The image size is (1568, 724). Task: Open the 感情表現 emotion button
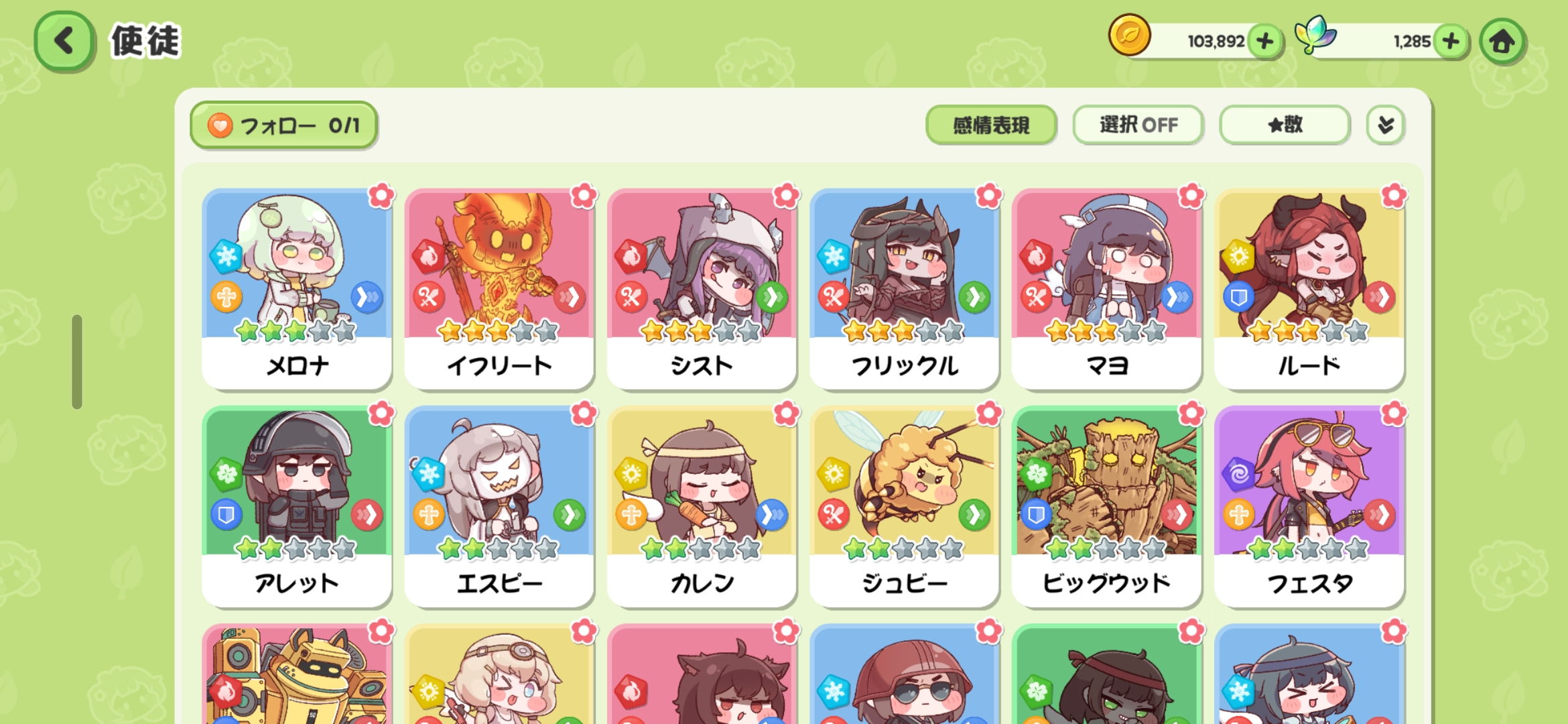pyautogui.click(x=990, y=125)
